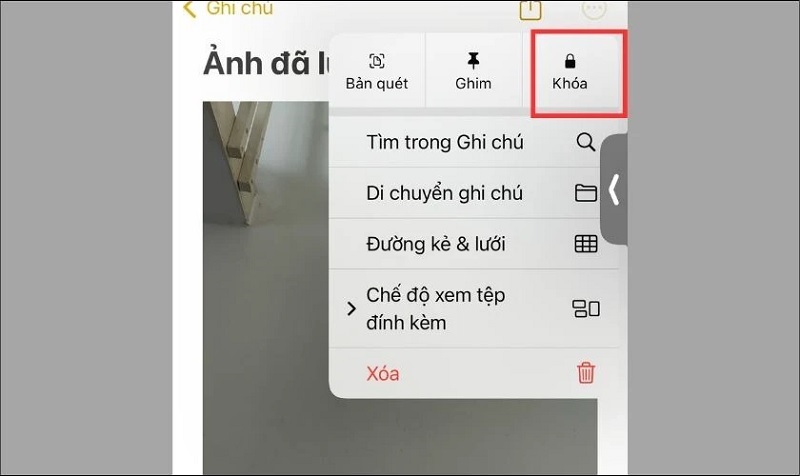Tap the side panel arrow handle

(x=614, y=190)
